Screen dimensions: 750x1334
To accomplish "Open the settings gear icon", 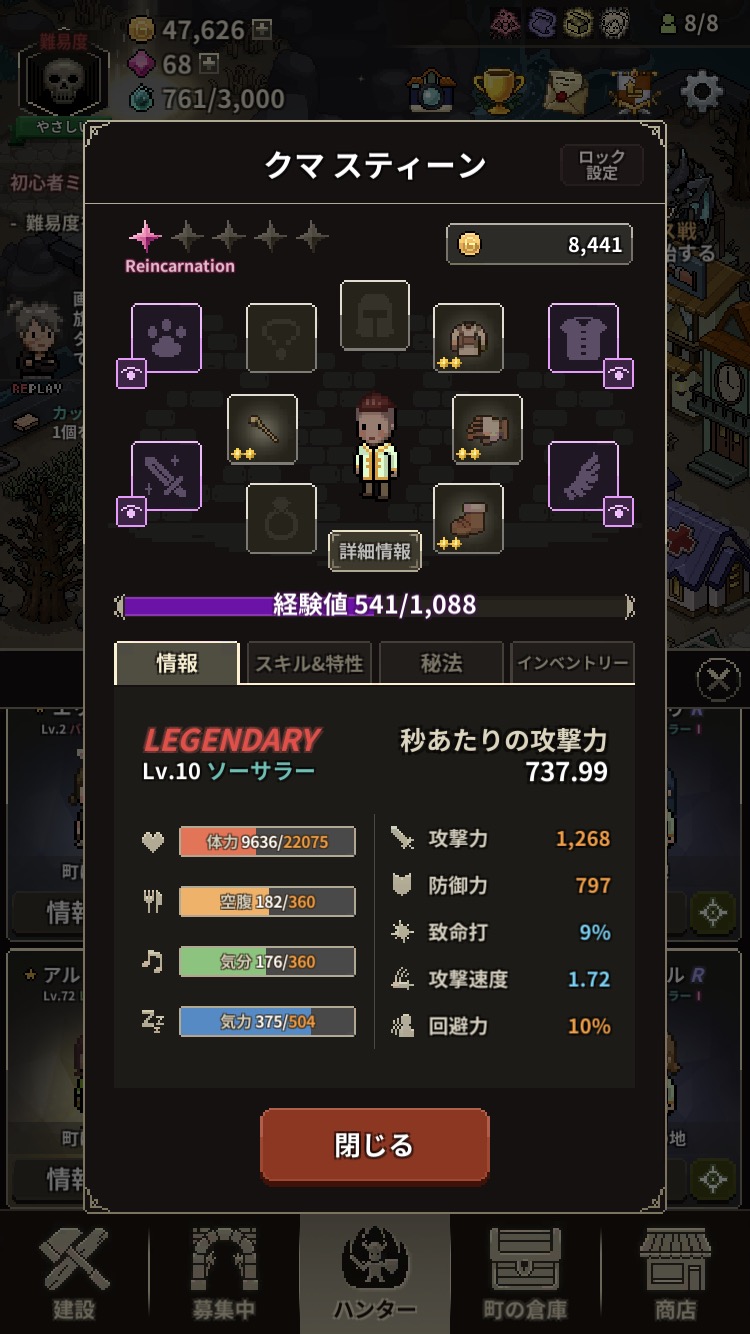I will pos(701,92).
